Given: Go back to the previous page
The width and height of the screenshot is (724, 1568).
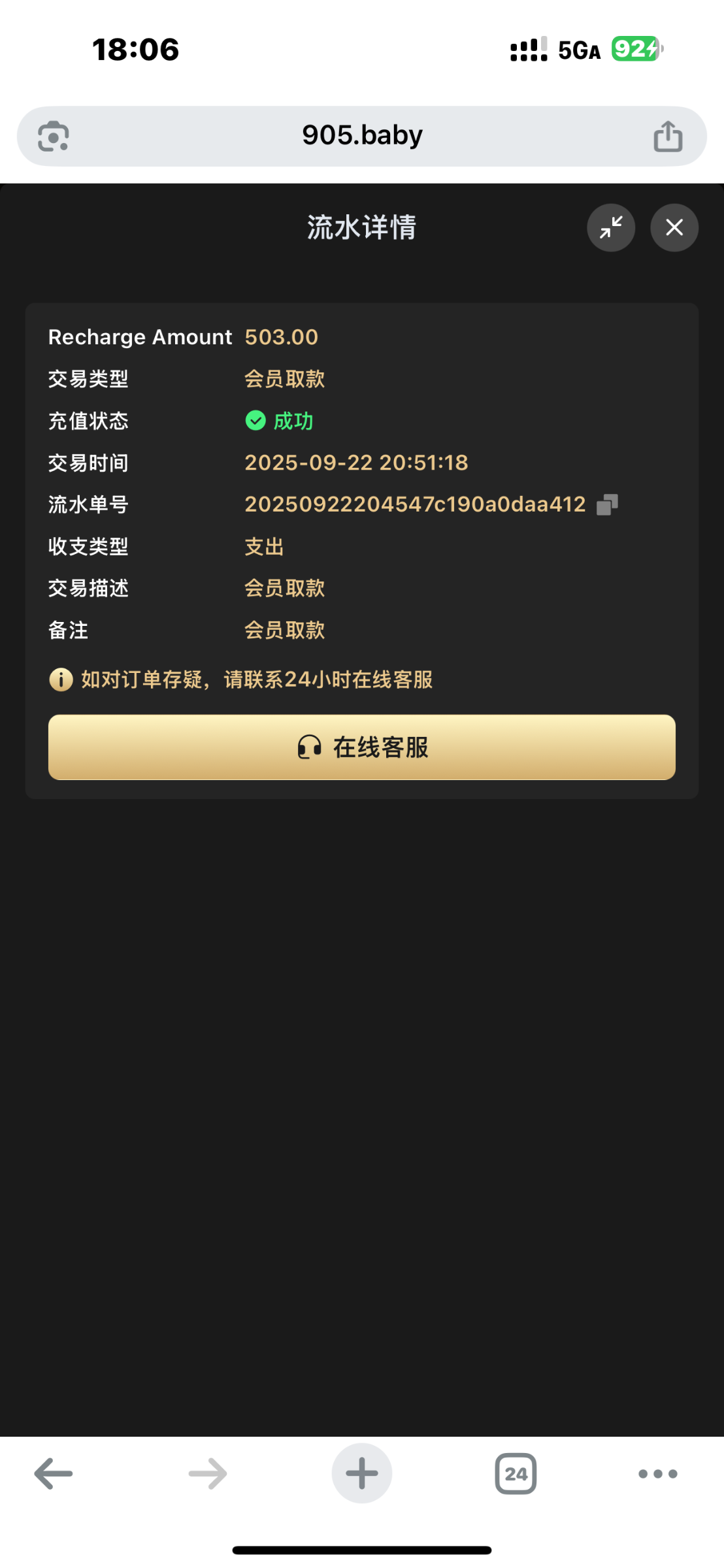Looking at the screenshot, I should (x=54, y=1473).
